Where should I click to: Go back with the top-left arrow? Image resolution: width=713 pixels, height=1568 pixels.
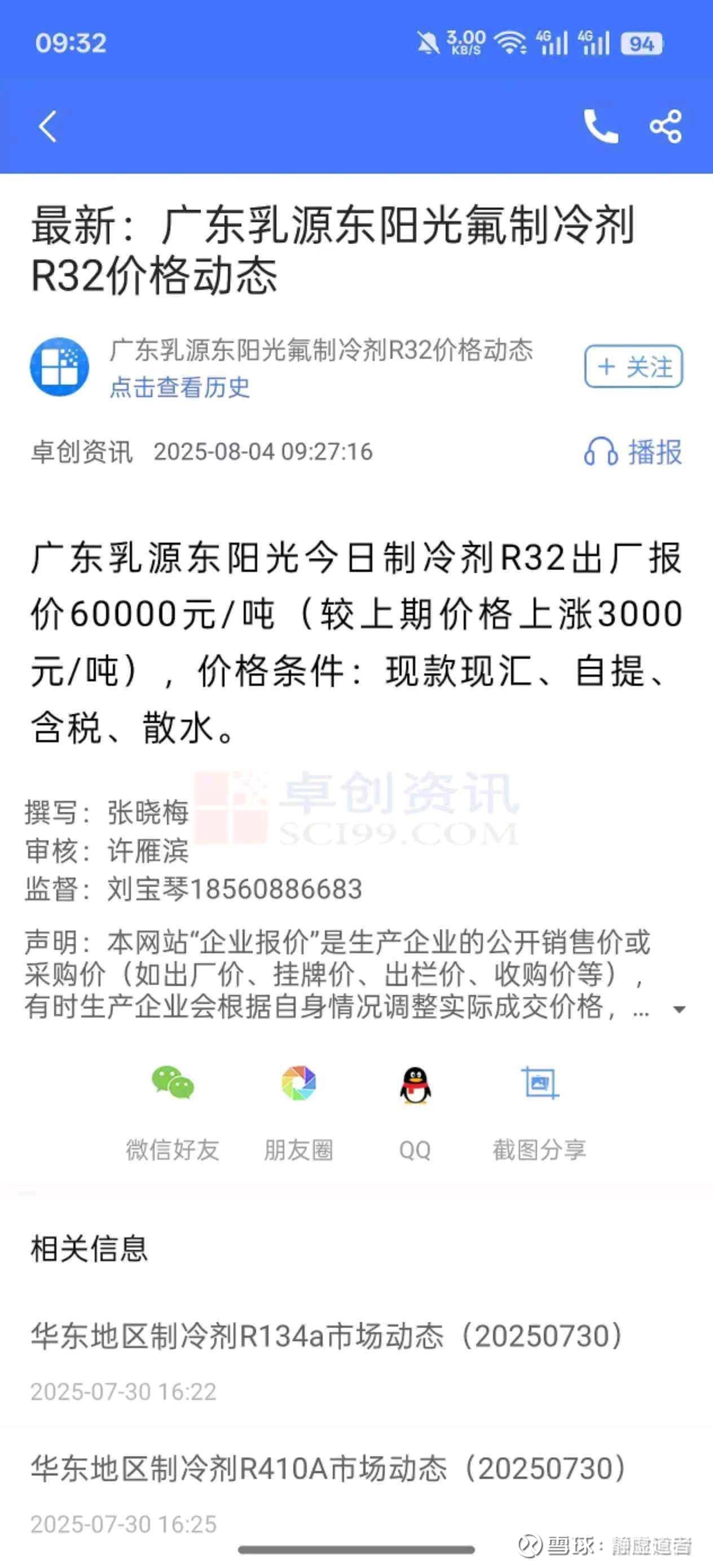point(47,126)
